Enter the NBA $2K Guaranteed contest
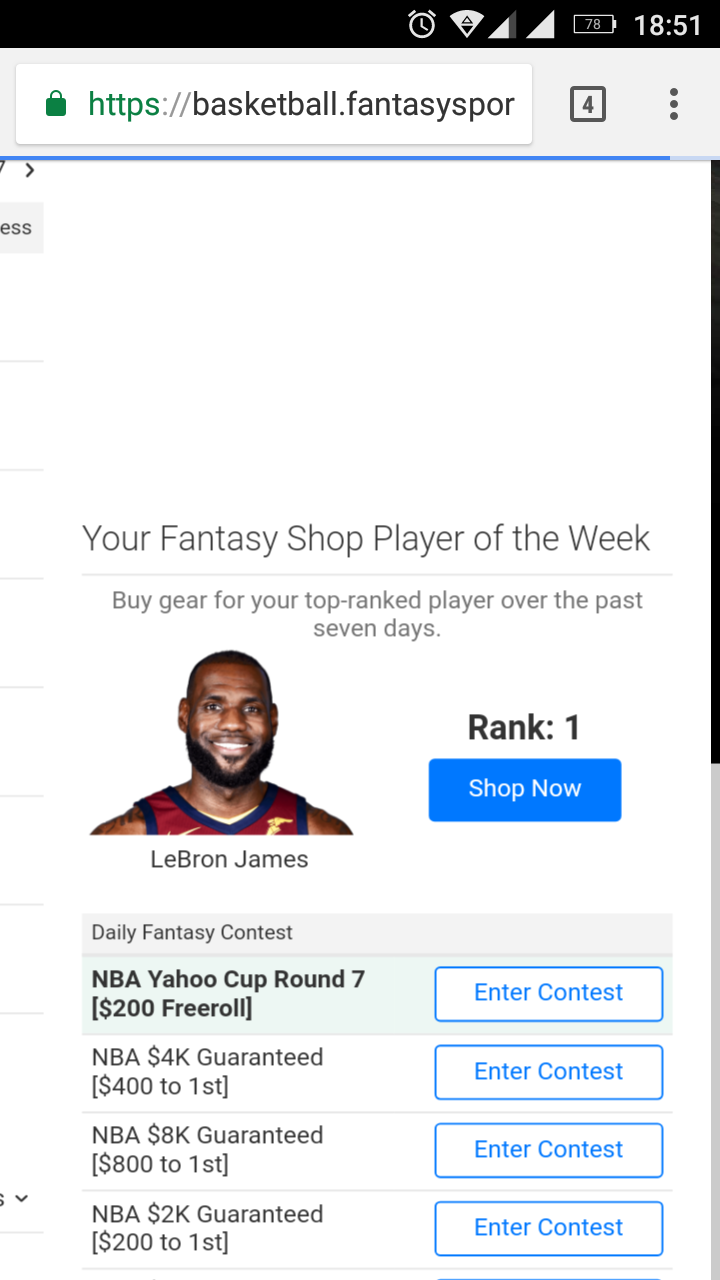720x1280 pixels. tap(549, 1228)
